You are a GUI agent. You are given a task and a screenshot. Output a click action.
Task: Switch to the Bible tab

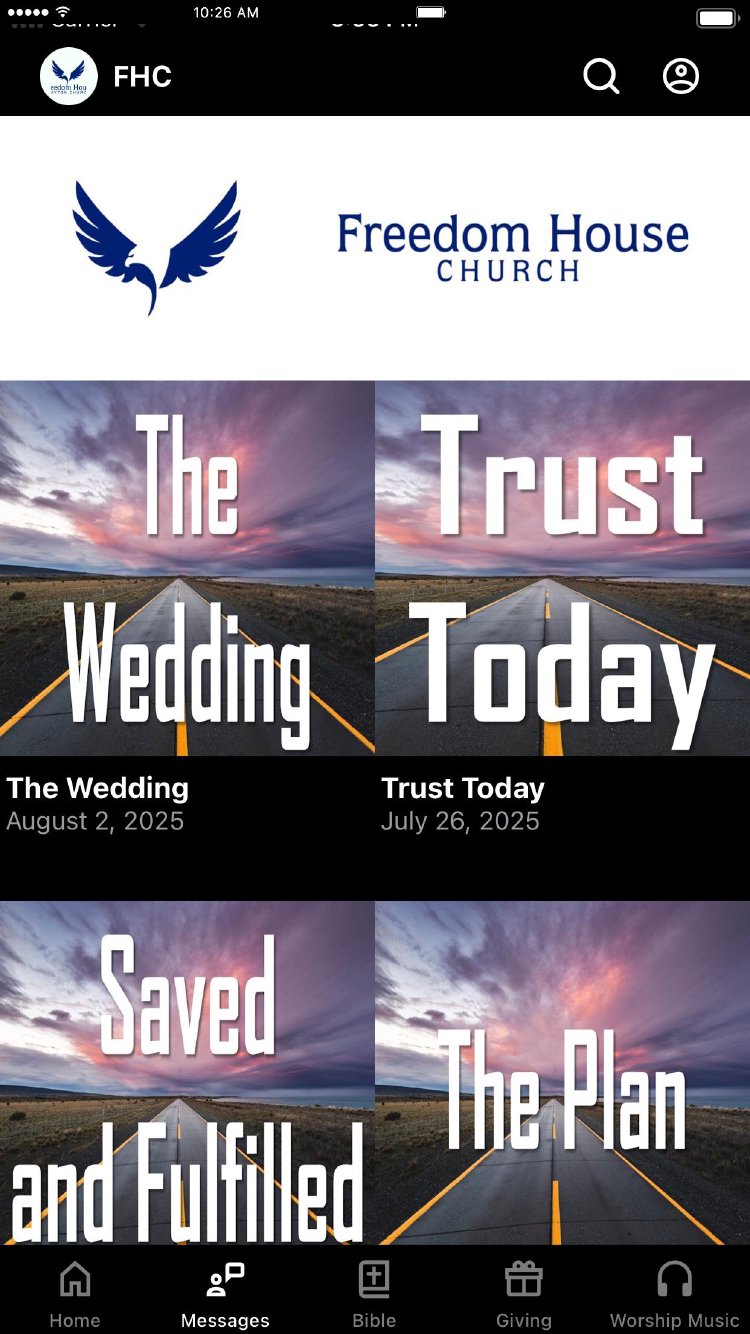pyautogui.click(x=374, y=1294)
